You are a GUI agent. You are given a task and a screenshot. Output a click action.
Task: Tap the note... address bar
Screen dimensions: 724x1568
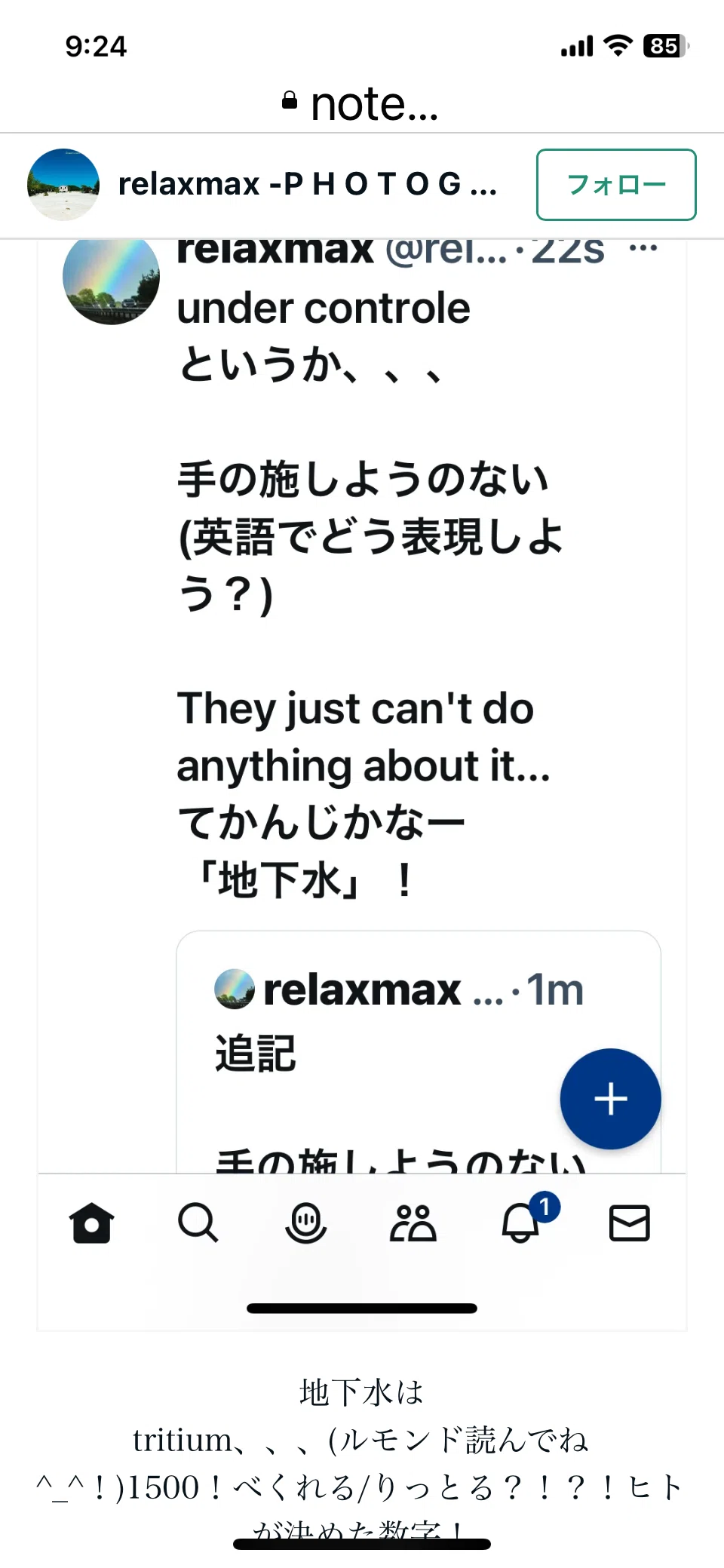click(362, 103)
